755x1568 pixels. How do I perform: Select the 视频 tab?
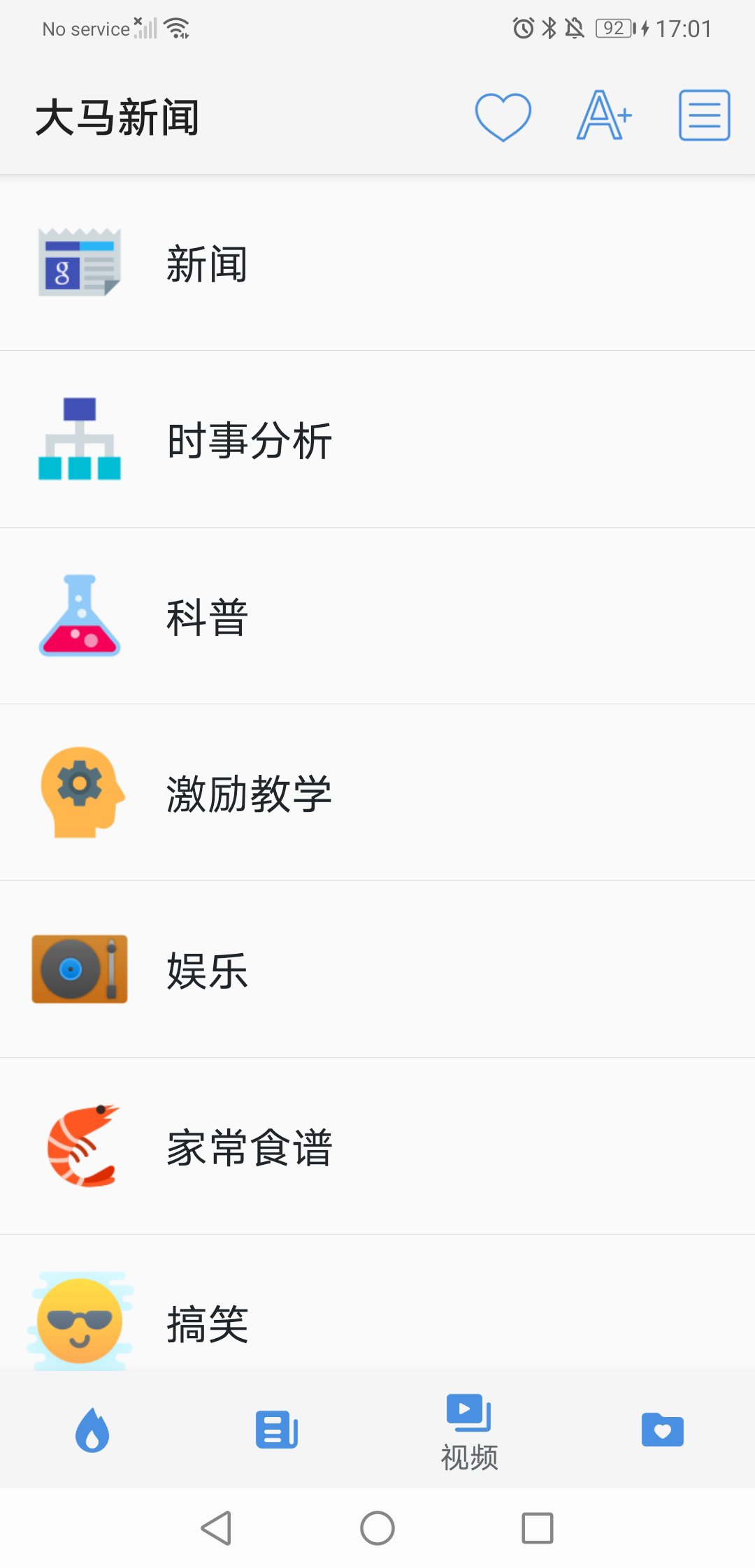pyautogui.click(x=469, y=1430)
